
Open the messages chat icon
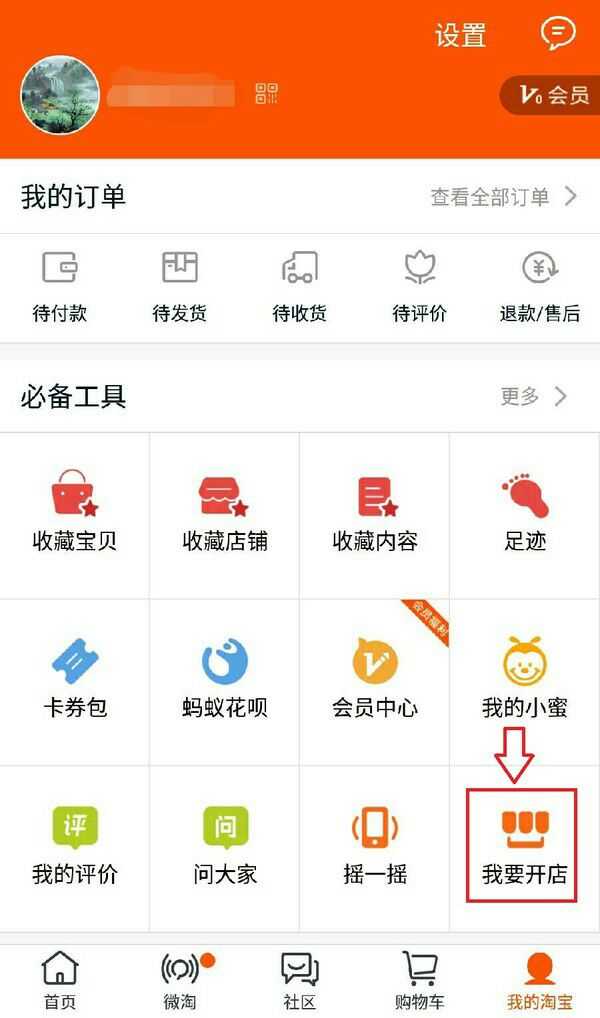558,34
